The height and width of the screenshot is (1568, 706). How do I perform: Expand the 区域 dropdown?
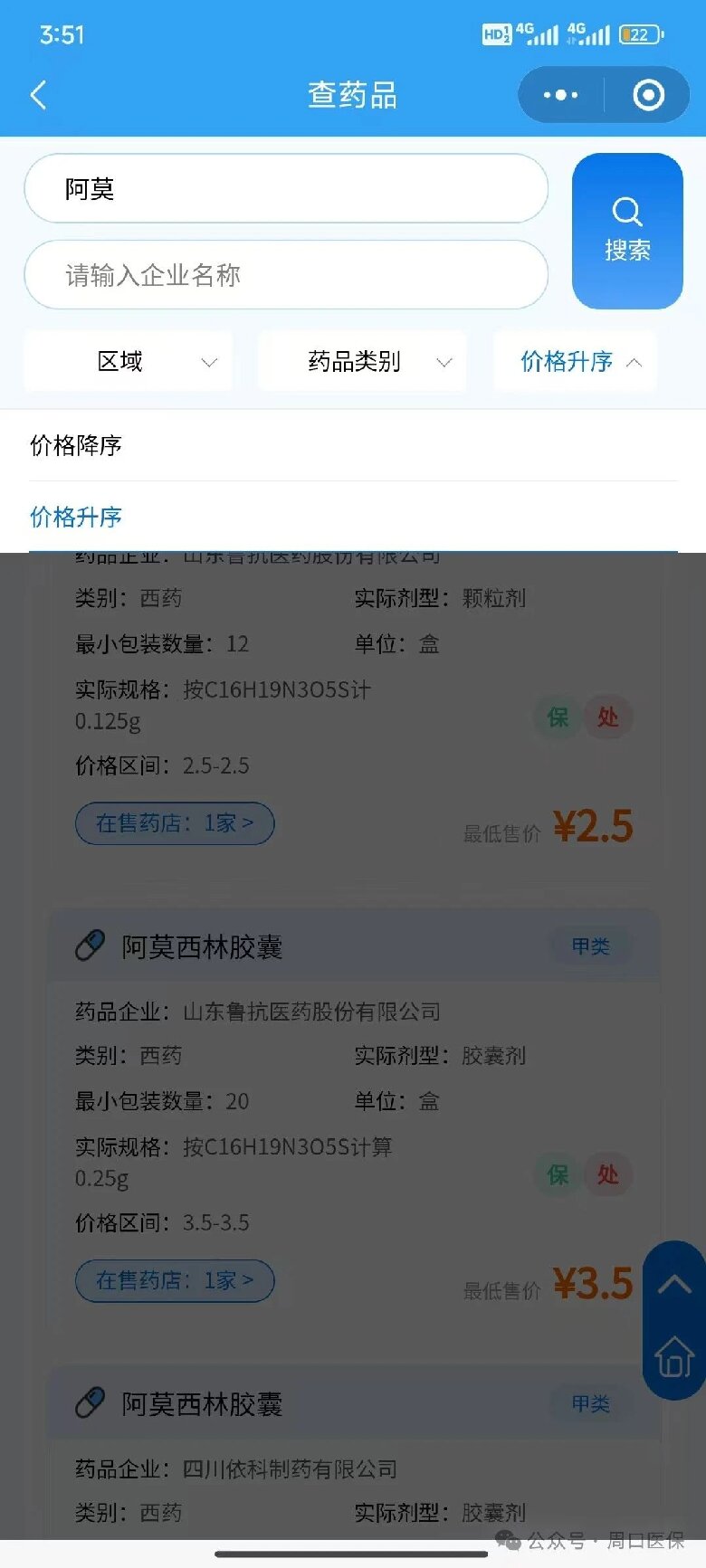128,362
